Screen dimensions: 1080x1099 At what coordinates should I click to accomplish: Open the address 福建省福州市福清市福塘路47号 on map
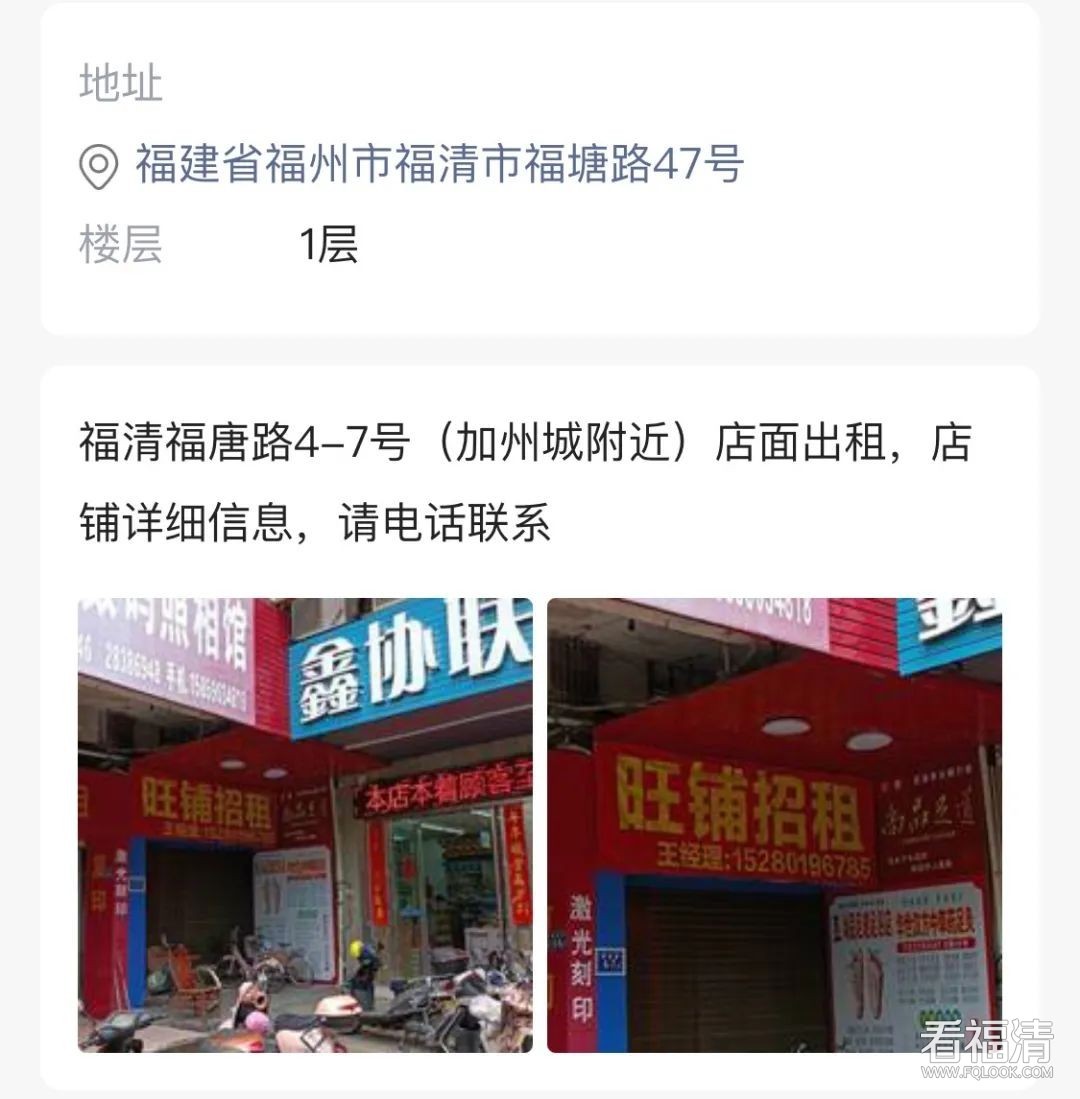tap(438, 165)
